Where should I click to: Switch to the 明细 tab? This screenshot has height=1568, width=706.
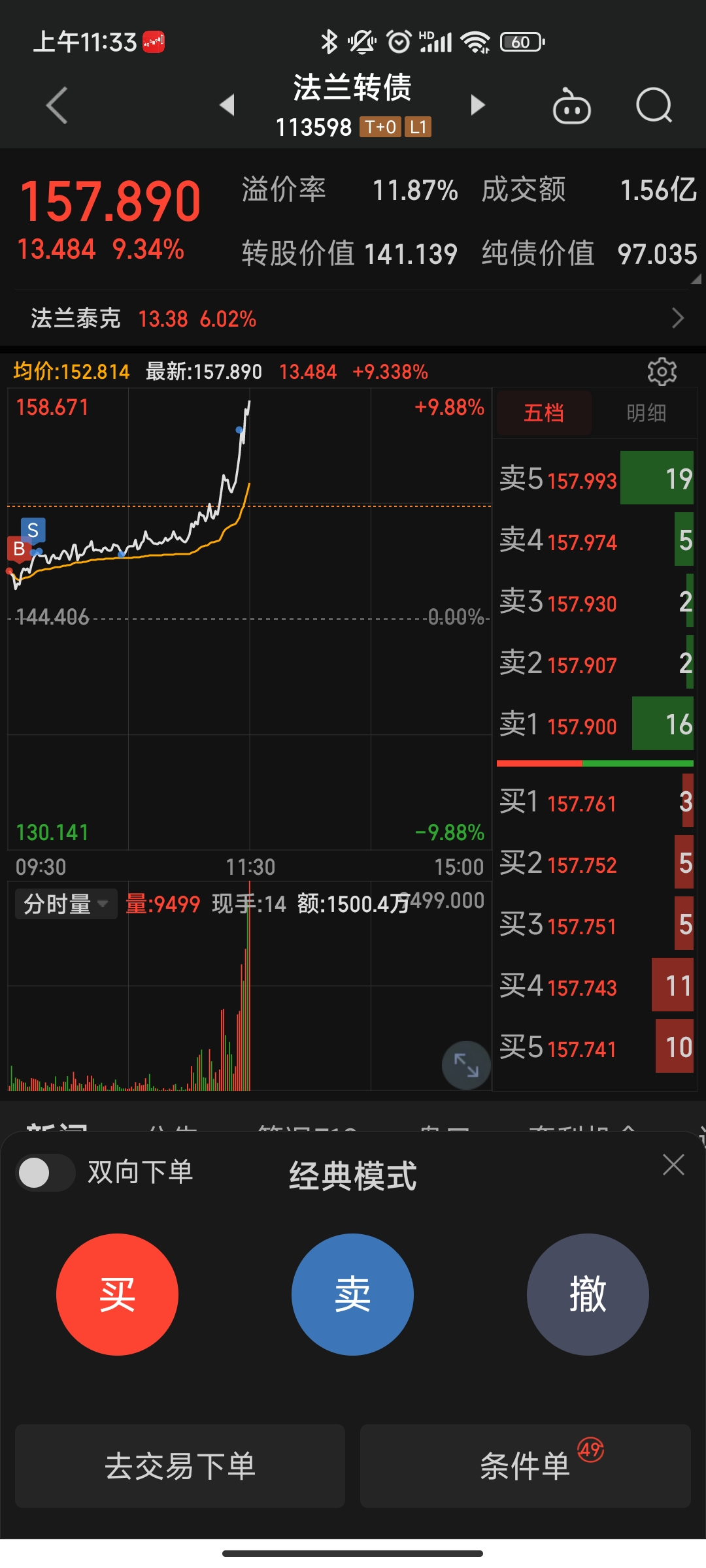[x=646, y=413]
